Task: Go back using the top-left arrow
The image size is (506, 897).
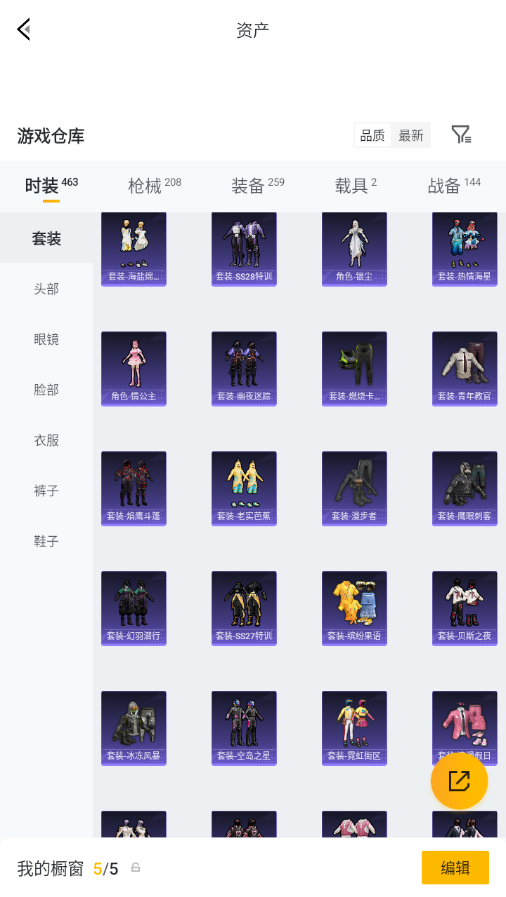Action: click(24, 29)
